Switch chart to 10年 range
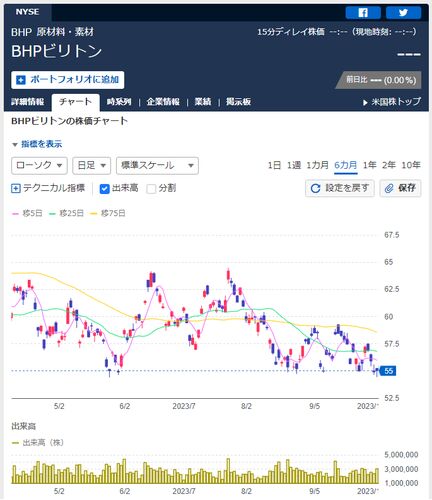This screenshot has width=432, height=500. 411,165
